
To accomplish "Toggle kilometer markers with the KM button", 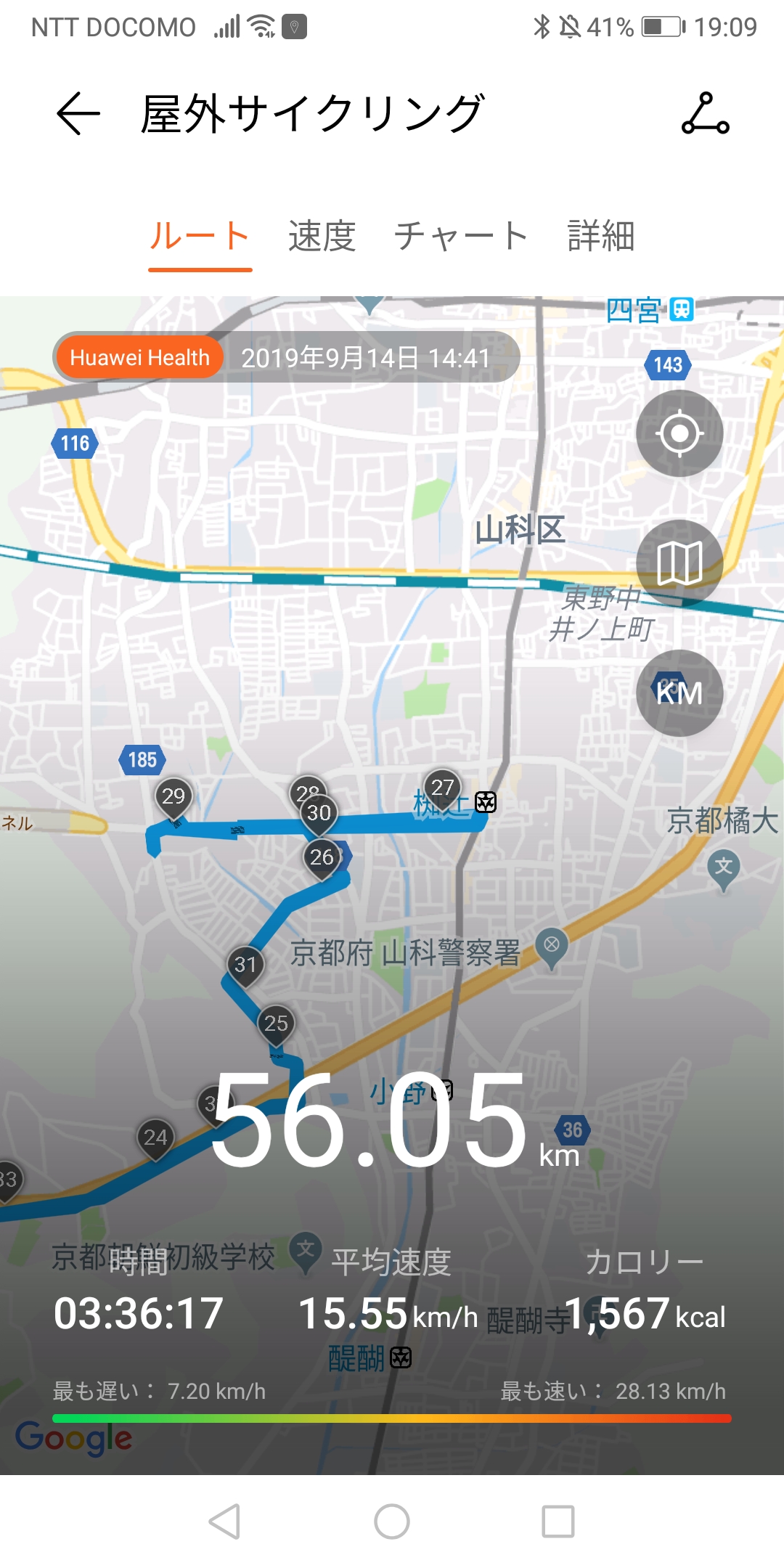I will [679, 693].
